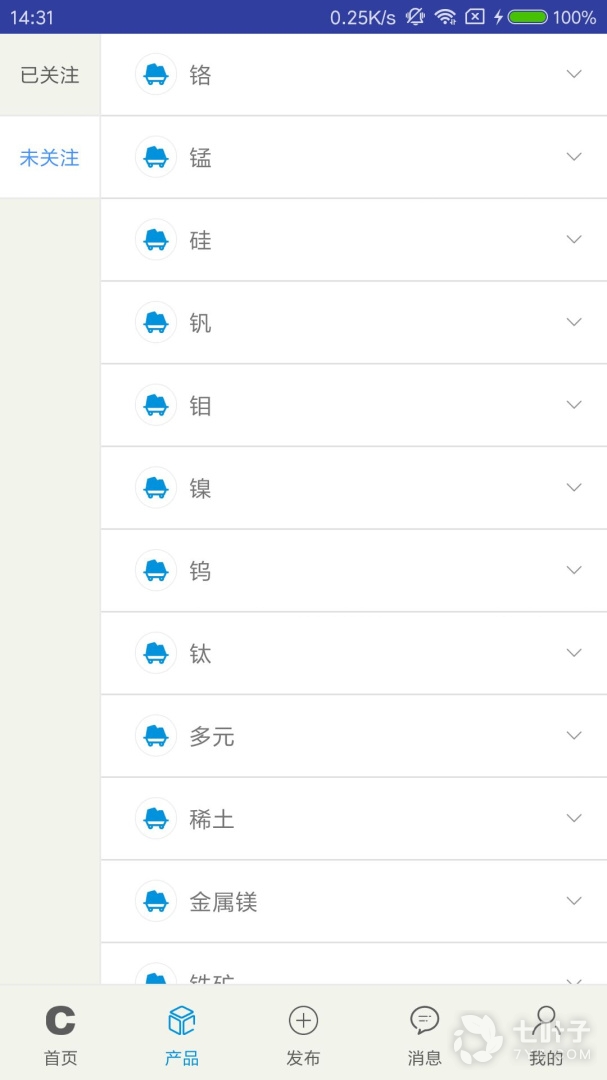
Task: Select the 未关注 tab
Action: coord(50,158)
